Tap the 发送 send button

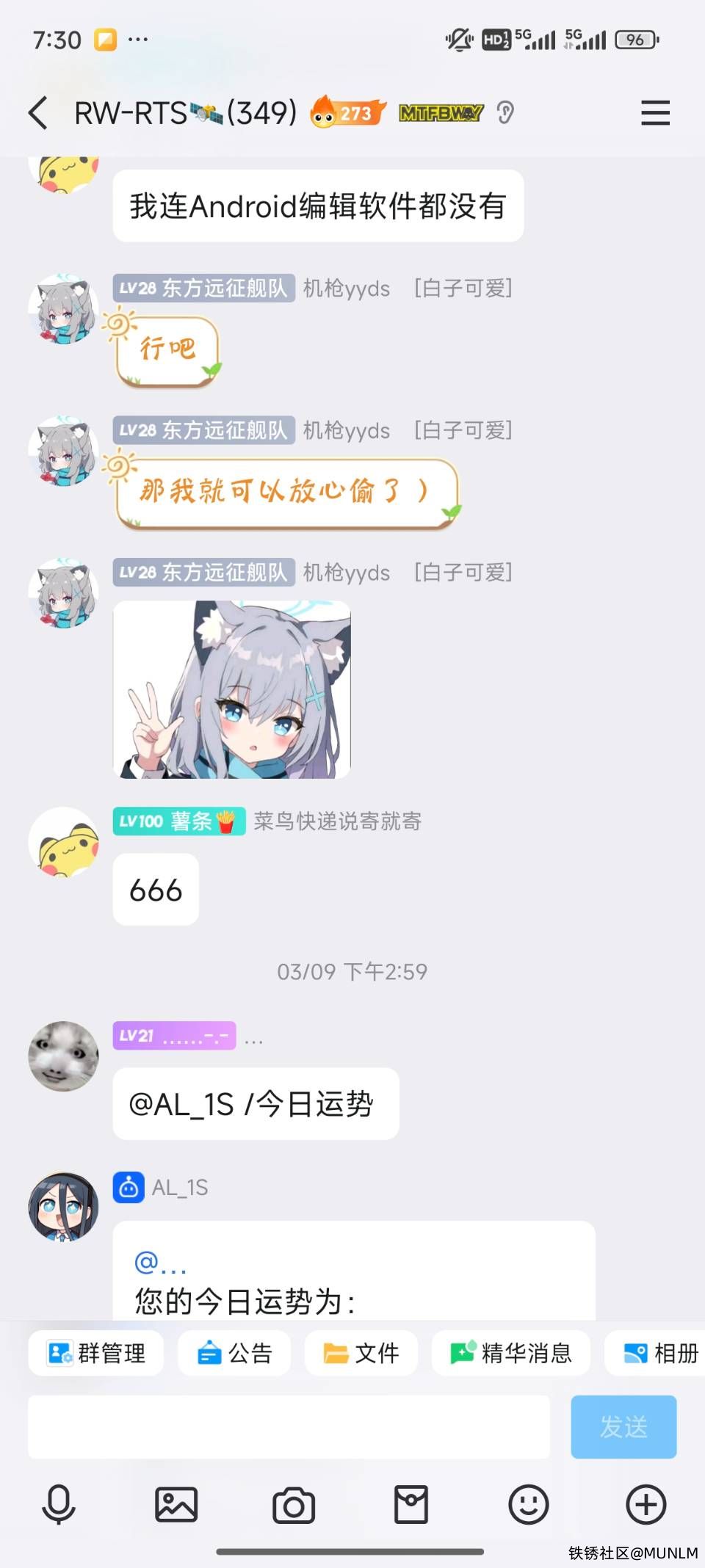click(623, 1427)
